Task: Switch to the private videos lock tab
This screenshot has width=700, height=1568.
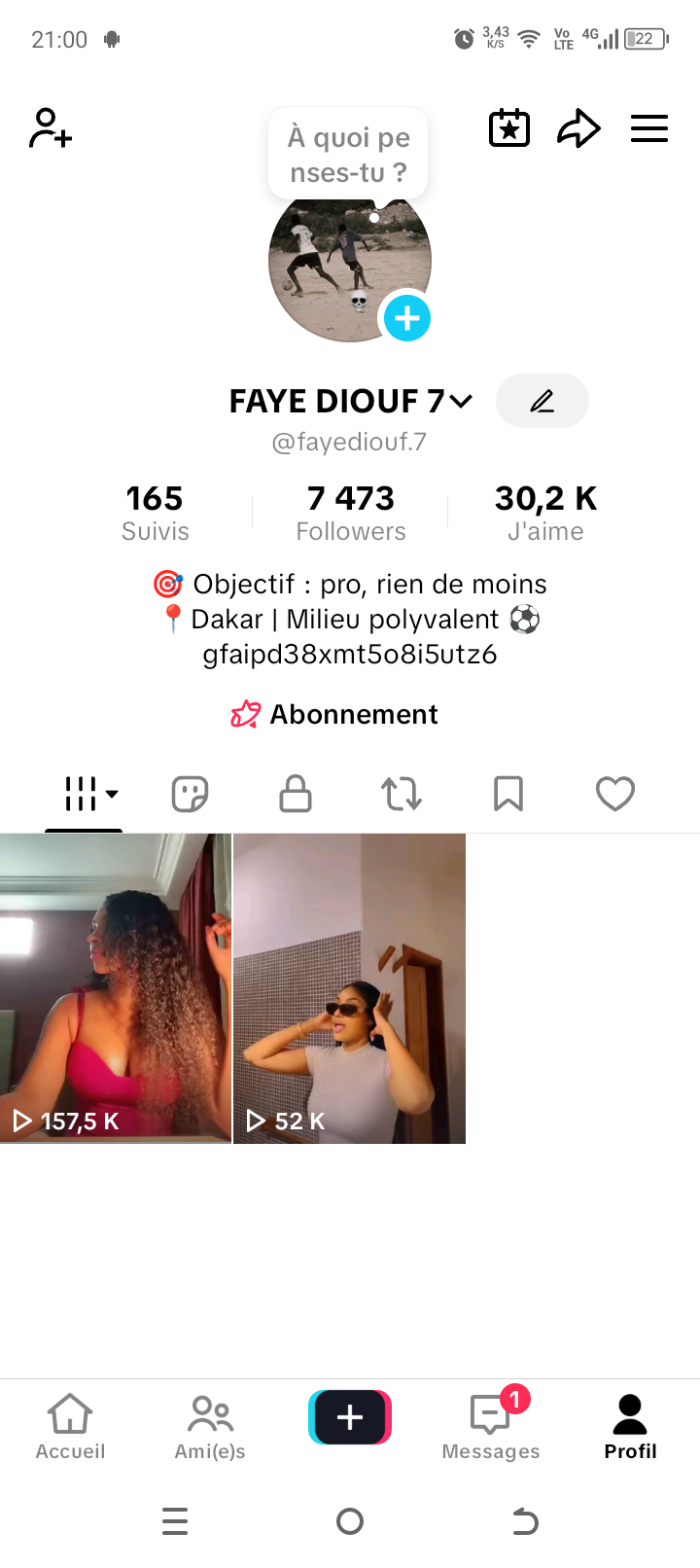Action: pos(296,794)
